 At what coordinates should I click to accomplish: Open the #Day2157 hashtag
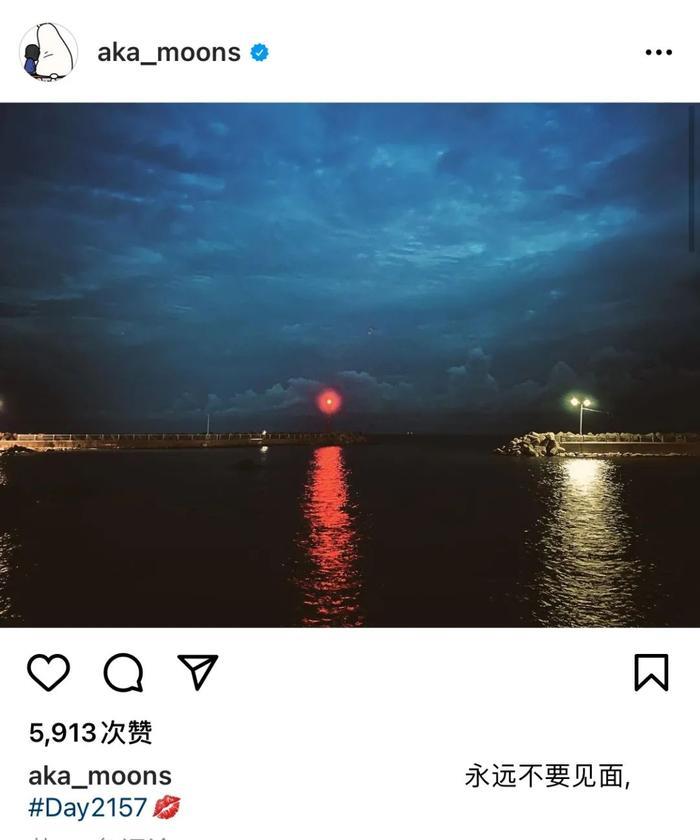click(x=88, y=807)
